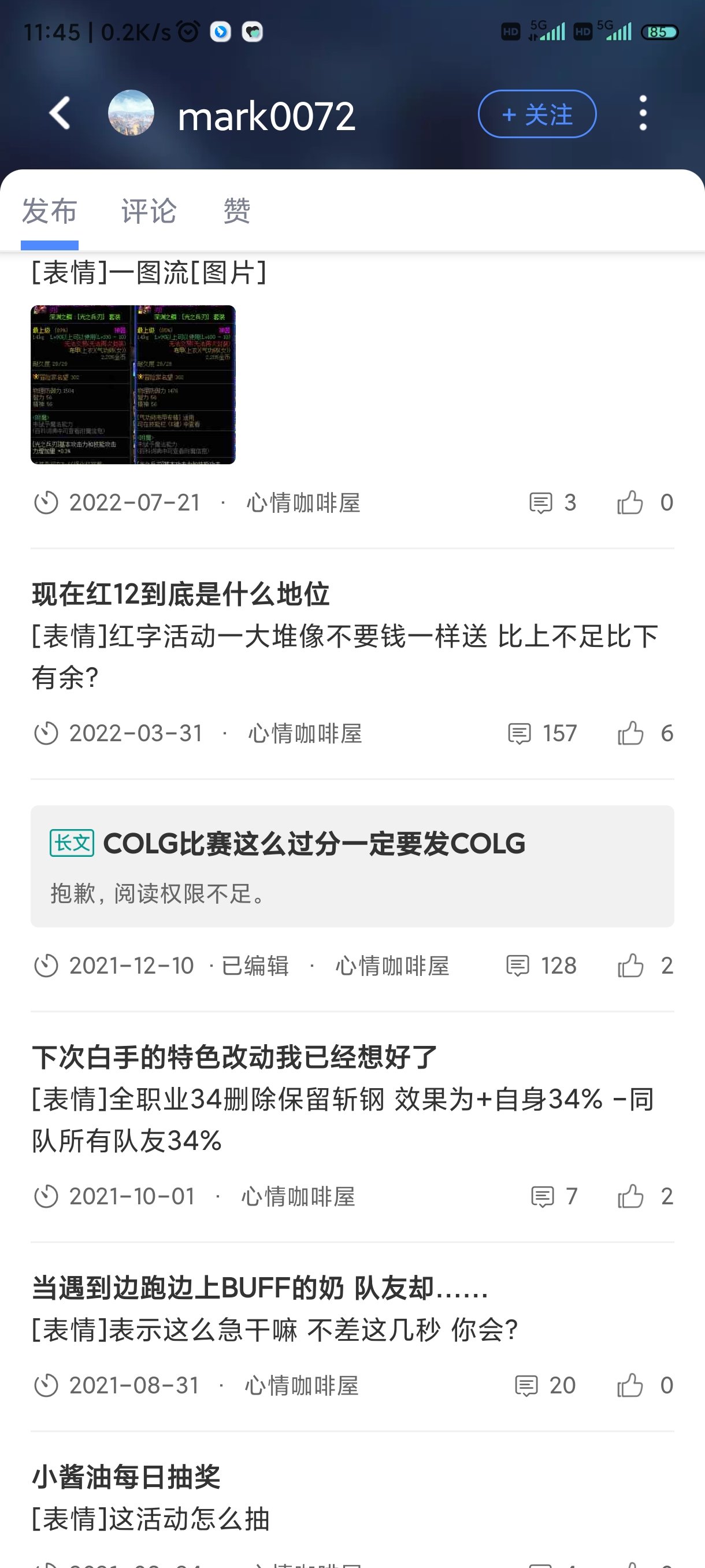Open the post 小酱油每日抽奖
Viewport: 705px width, 1568px height.
pyautogui.click(x=126, y=1477)
